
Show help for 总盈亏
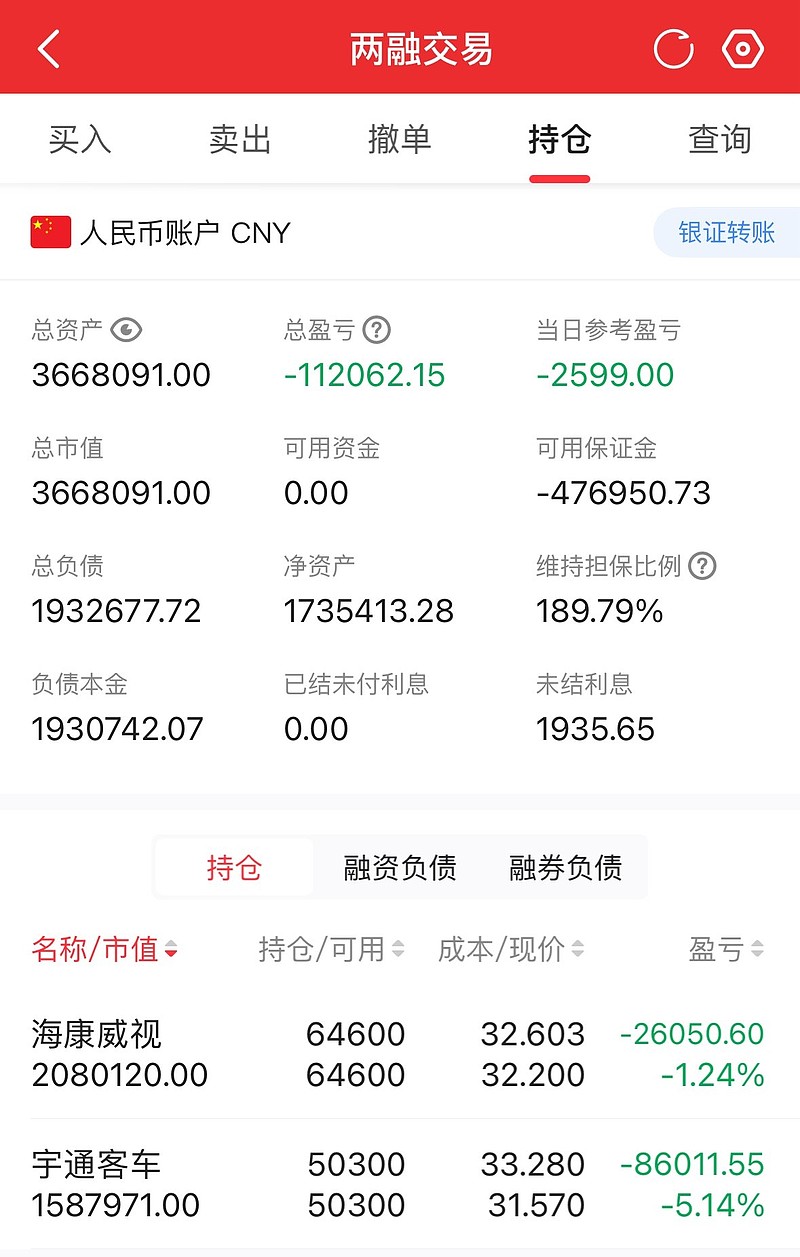[x=377, y=329]
